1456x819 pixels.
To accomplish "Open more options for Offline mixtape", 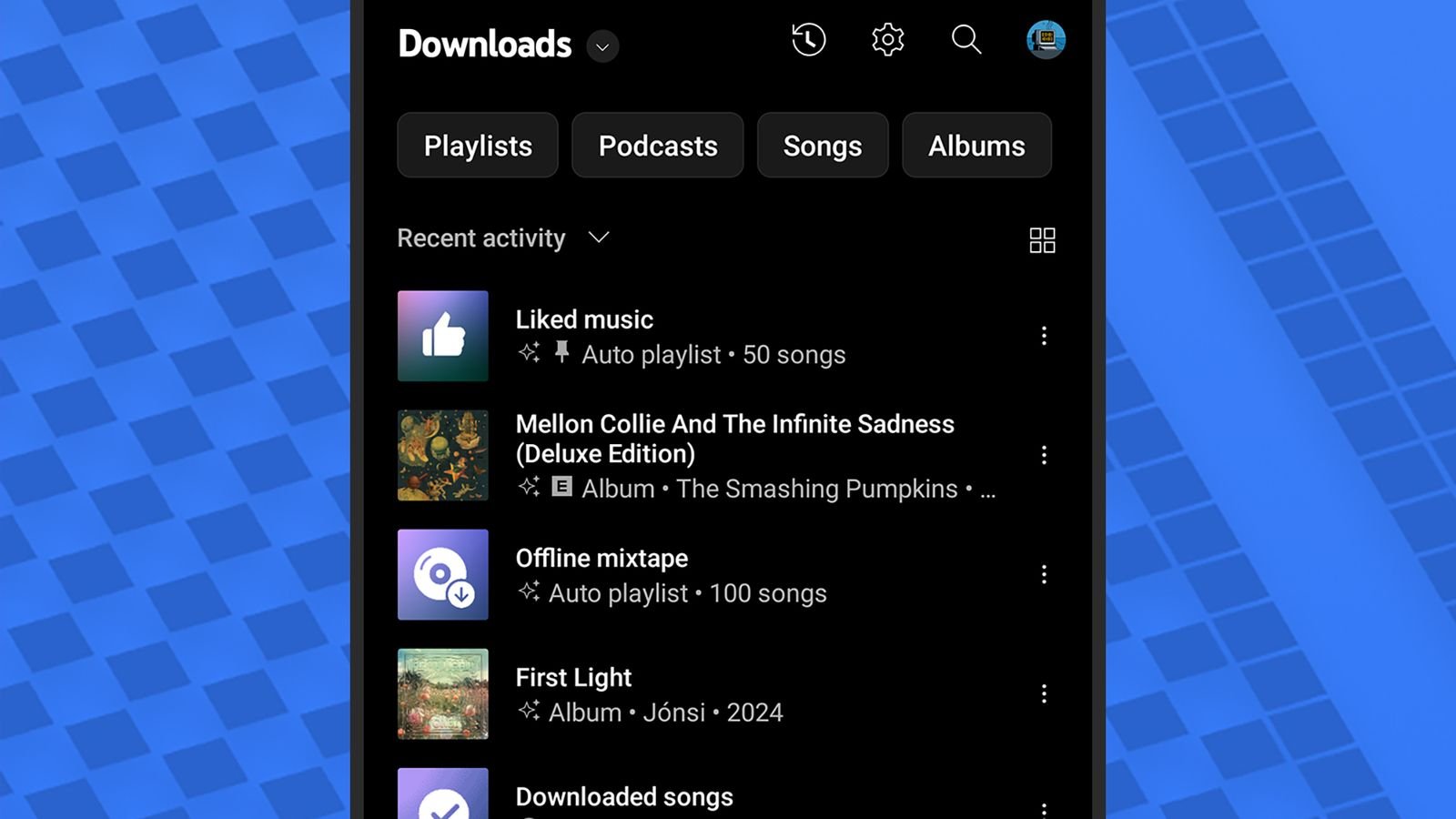I will coord(1044,574).
